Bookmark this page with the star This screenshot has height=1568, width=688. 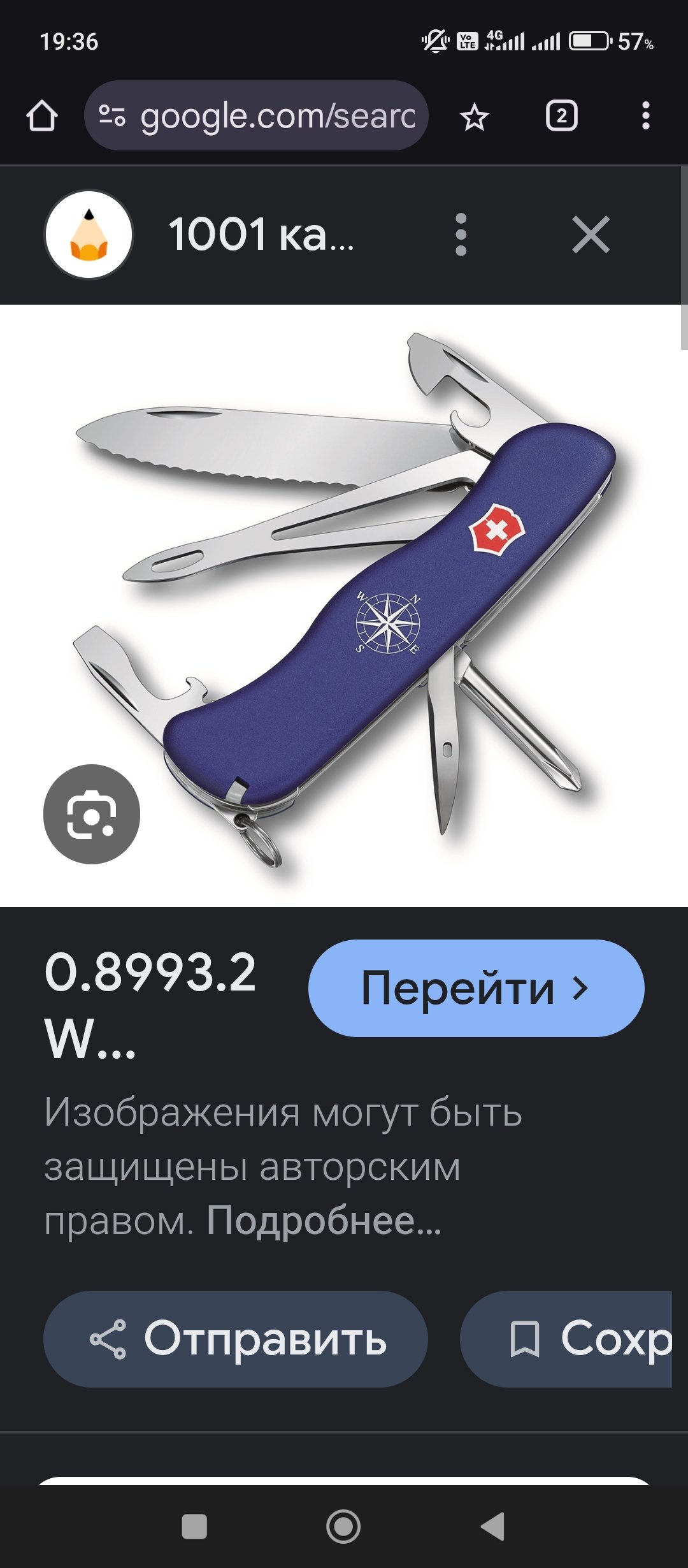pos(474,117)
